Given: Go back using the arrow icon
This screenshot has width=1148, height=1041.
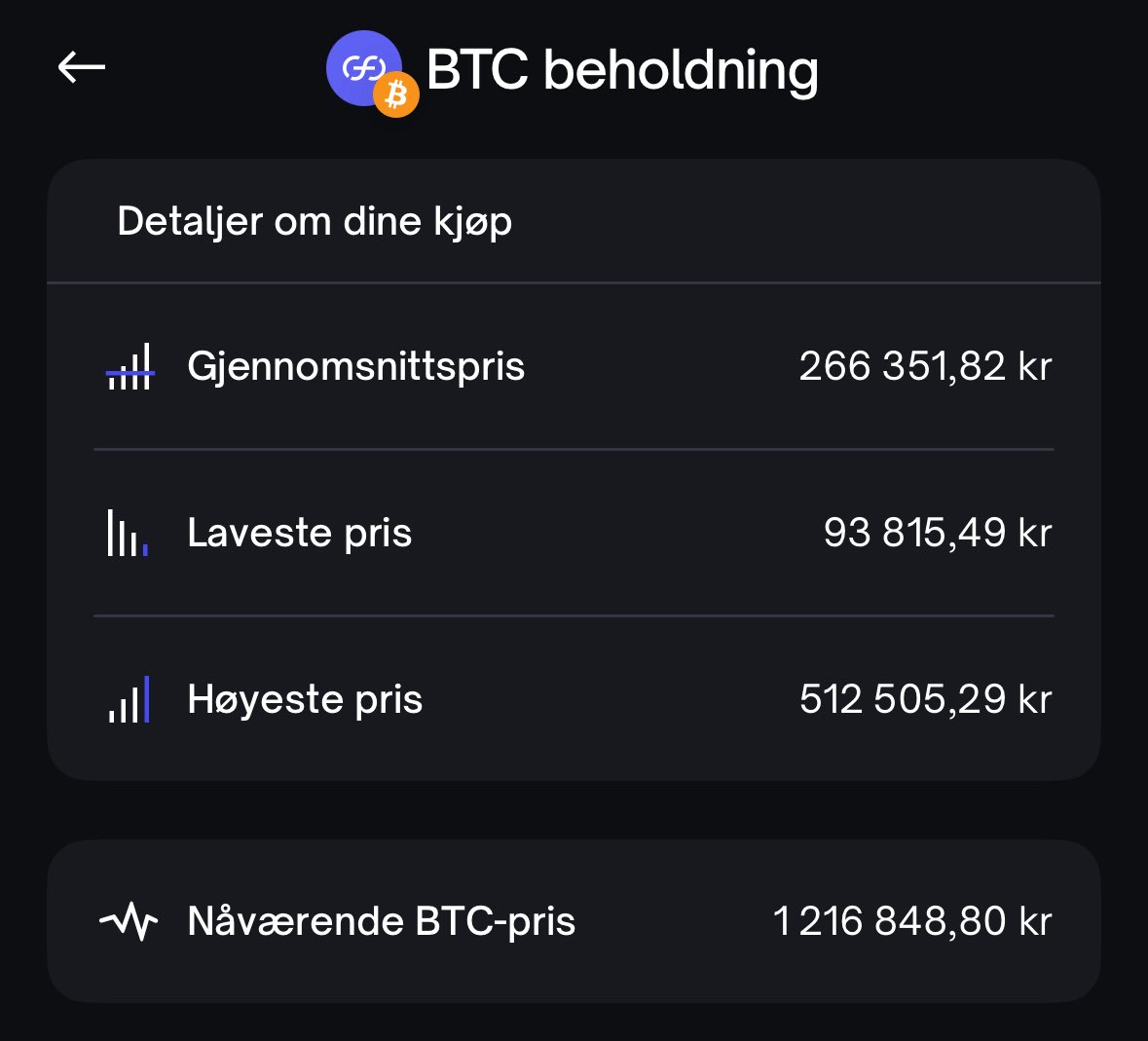Looking at the screenshot, I should click(81, 67).
